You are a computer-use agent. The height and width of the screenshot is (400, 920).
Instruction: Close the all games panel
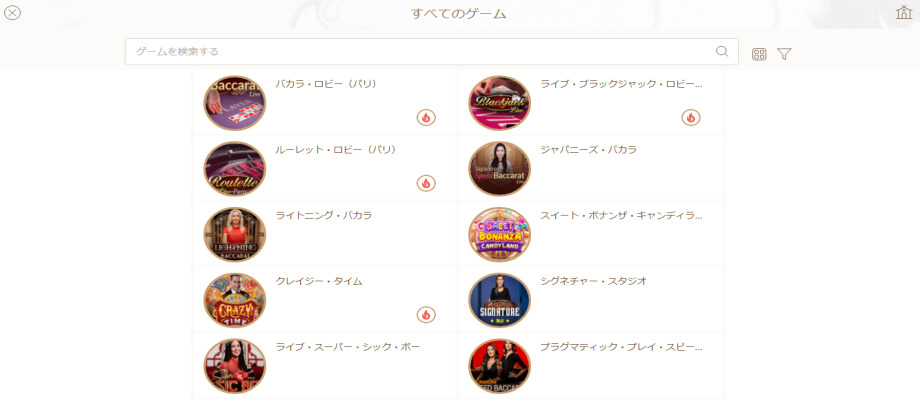[x=13, y=13]
